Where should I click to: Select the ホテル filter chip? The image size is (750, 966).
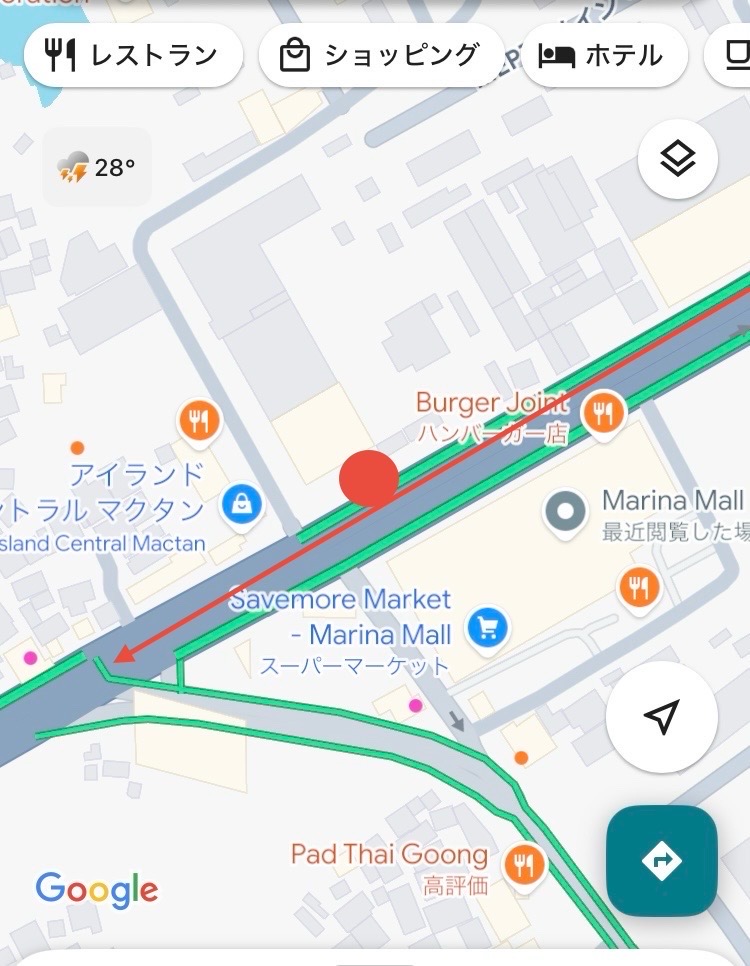point(604,56)
